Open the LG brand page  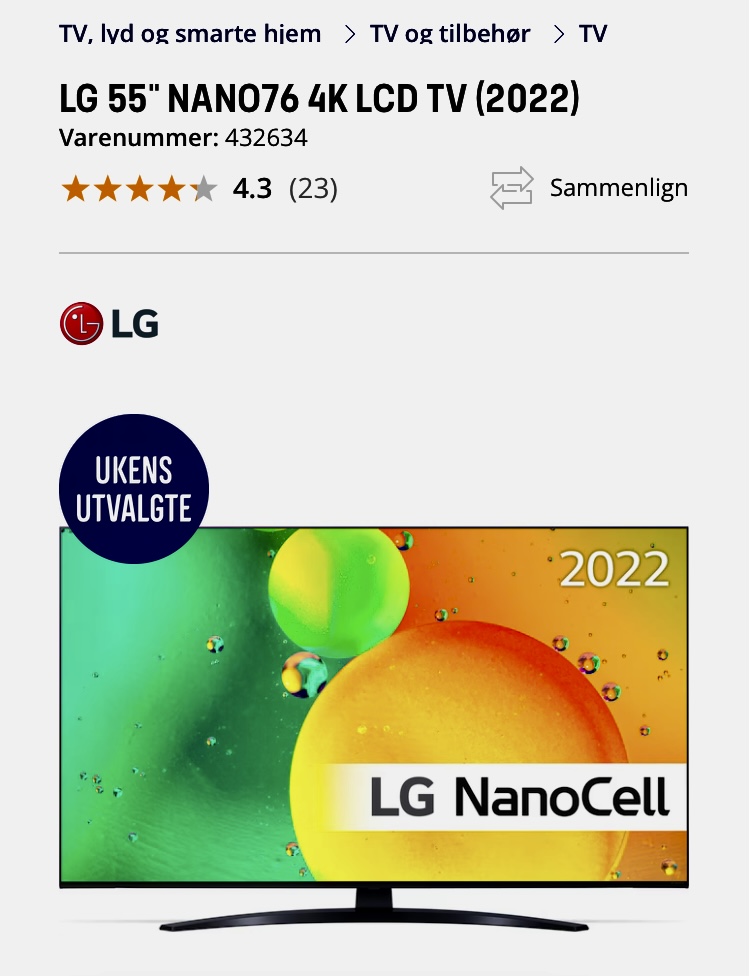(109, 324)
